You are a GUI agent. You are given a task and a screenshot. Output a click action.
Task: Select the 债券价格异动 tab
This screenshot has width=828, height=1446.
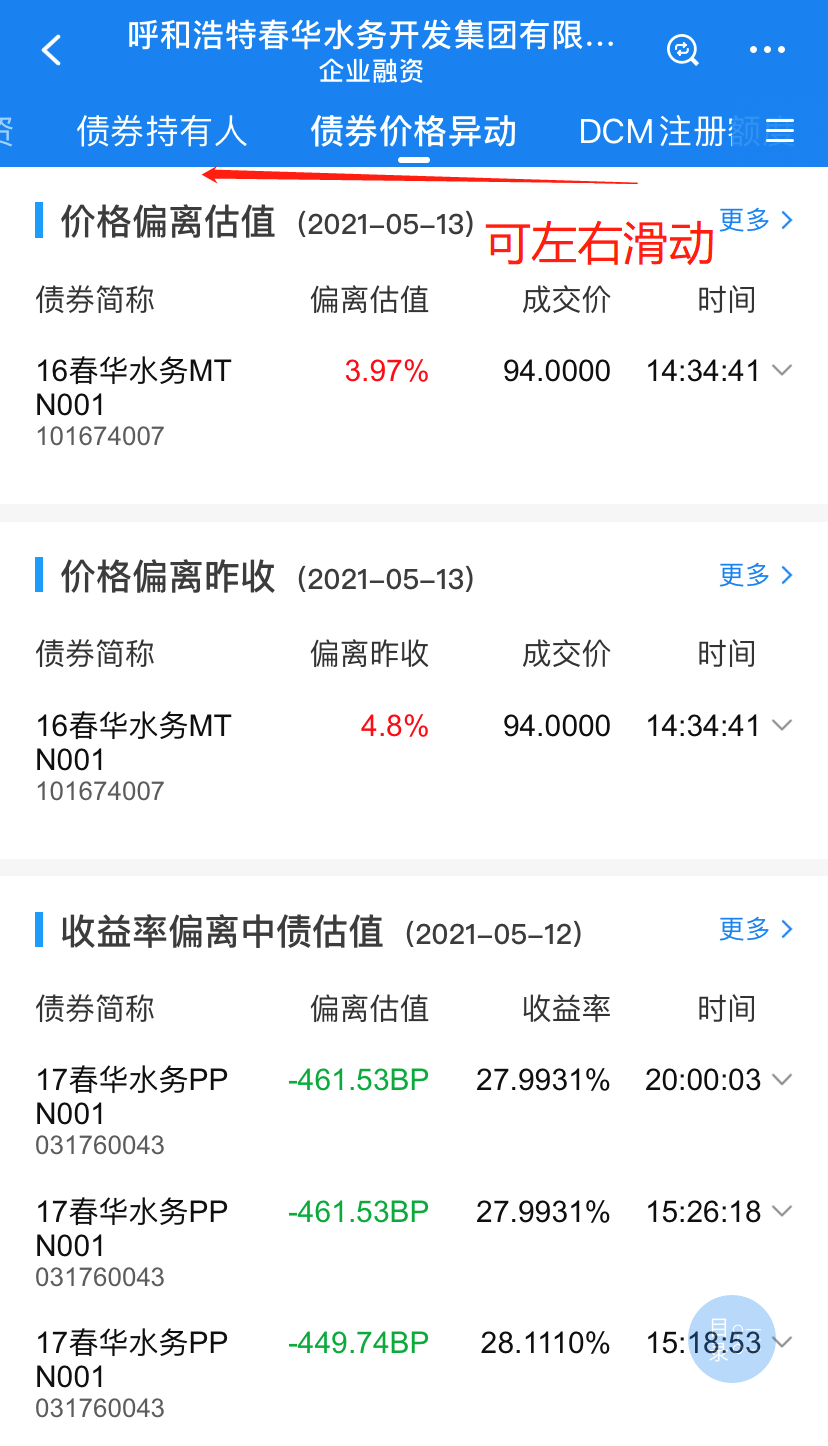(x=413, y=131)
